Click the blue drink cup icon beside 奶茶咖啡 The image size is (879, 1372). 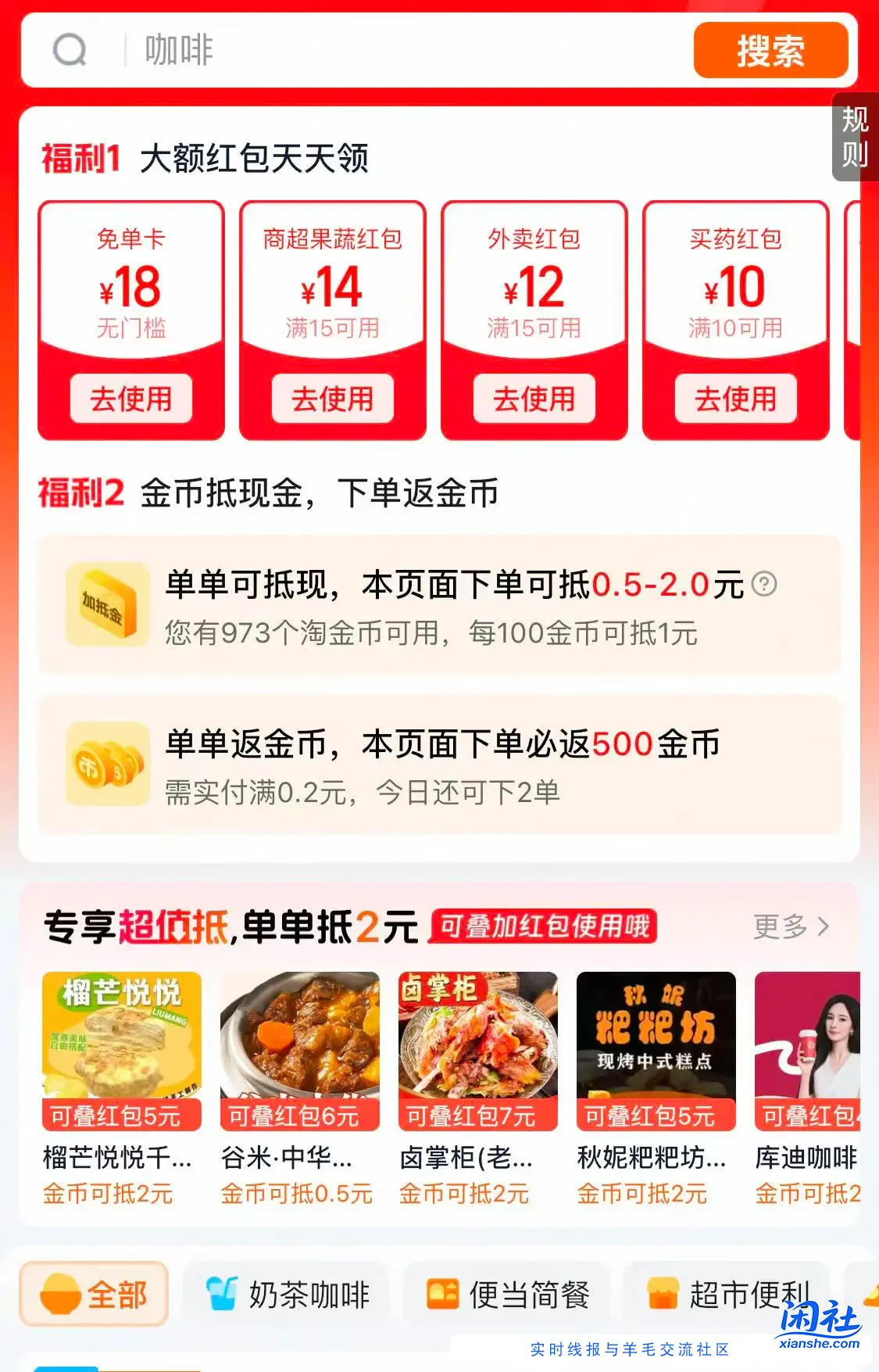221,1293
